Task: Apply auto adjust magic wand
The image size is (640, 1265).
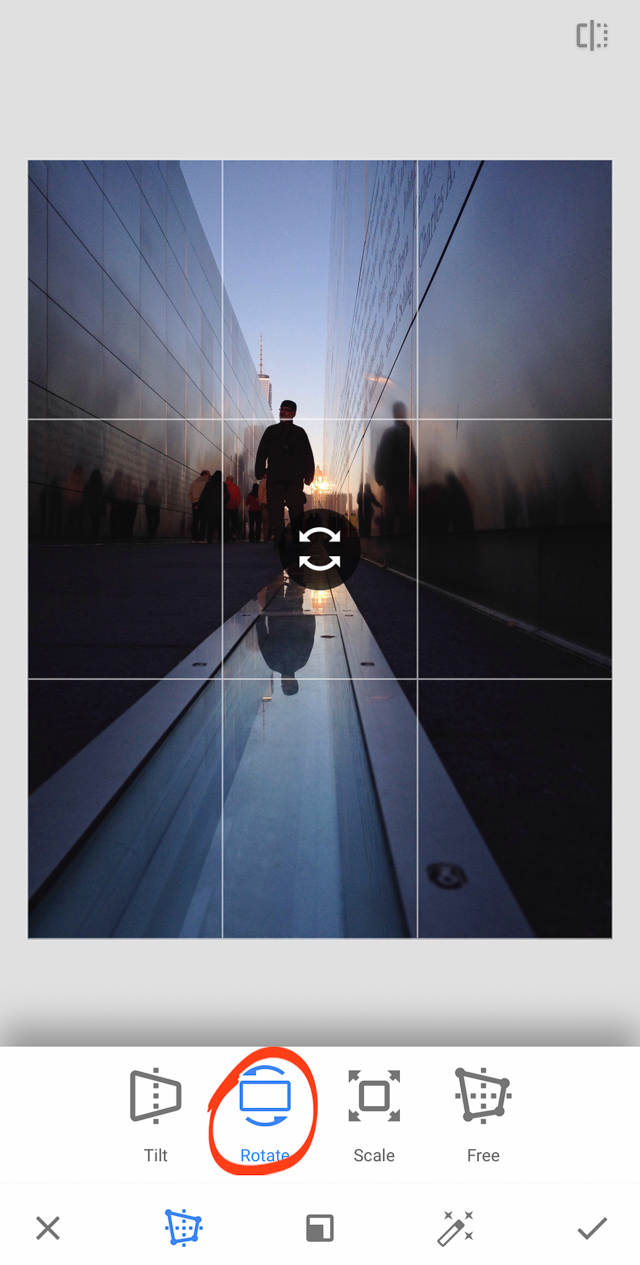Action: 456,1228
